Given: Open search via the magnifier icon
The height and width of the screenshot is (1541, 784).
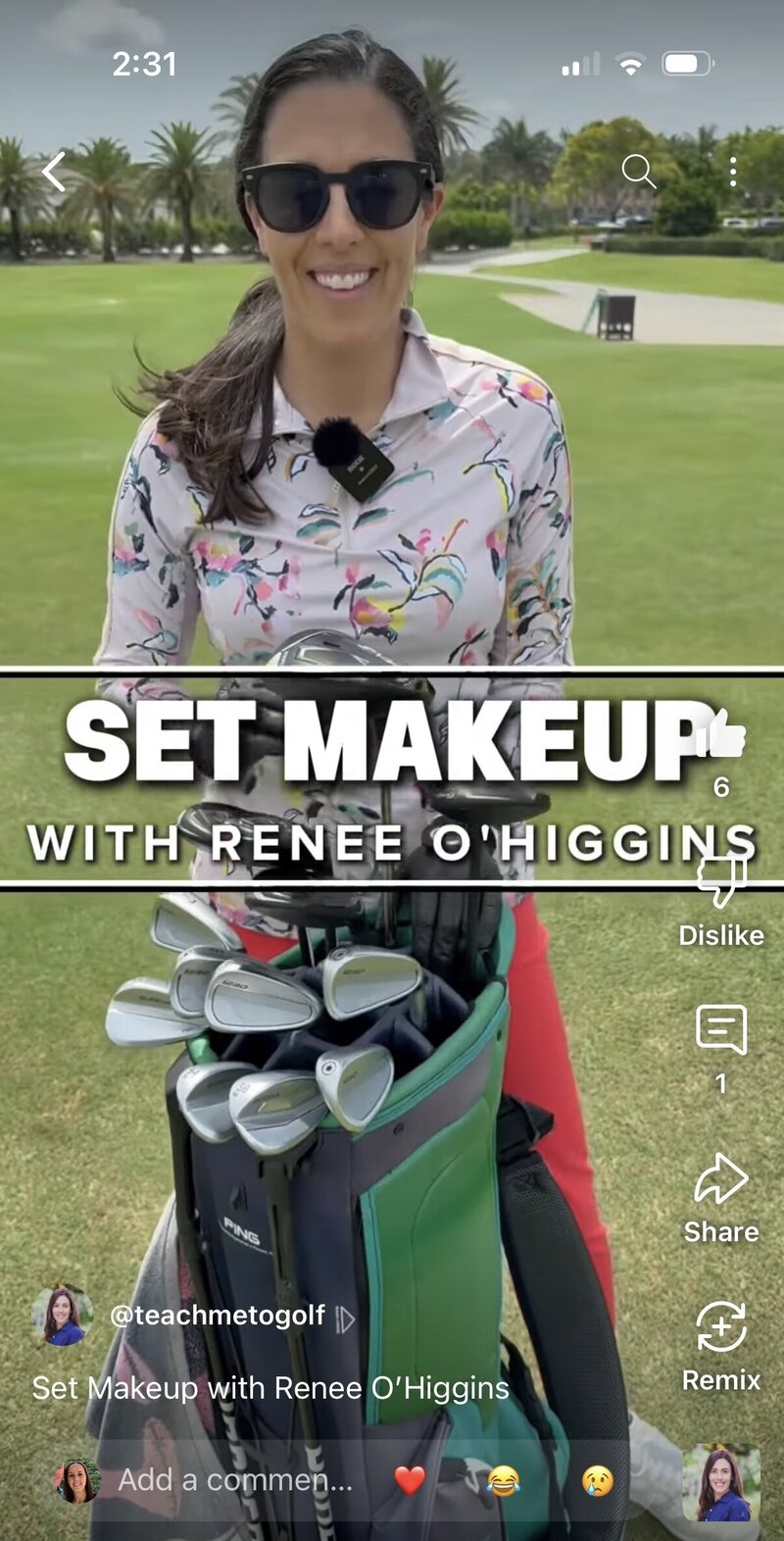Looking at the screenshot, I should (x=638, y=172).
